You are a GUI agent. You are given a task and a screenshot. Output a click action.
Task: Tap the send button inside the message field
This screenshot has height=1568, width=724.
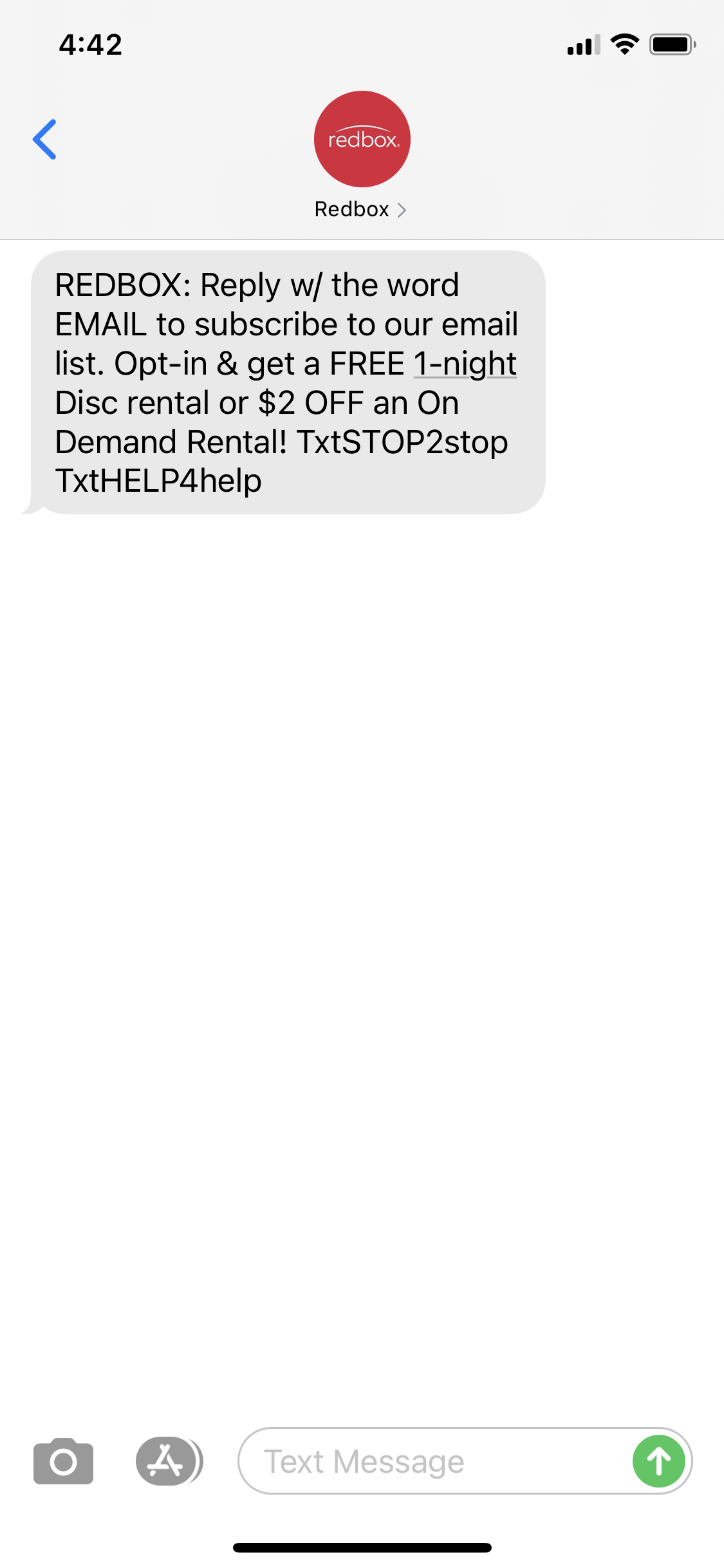click(x=658, y=1461)
